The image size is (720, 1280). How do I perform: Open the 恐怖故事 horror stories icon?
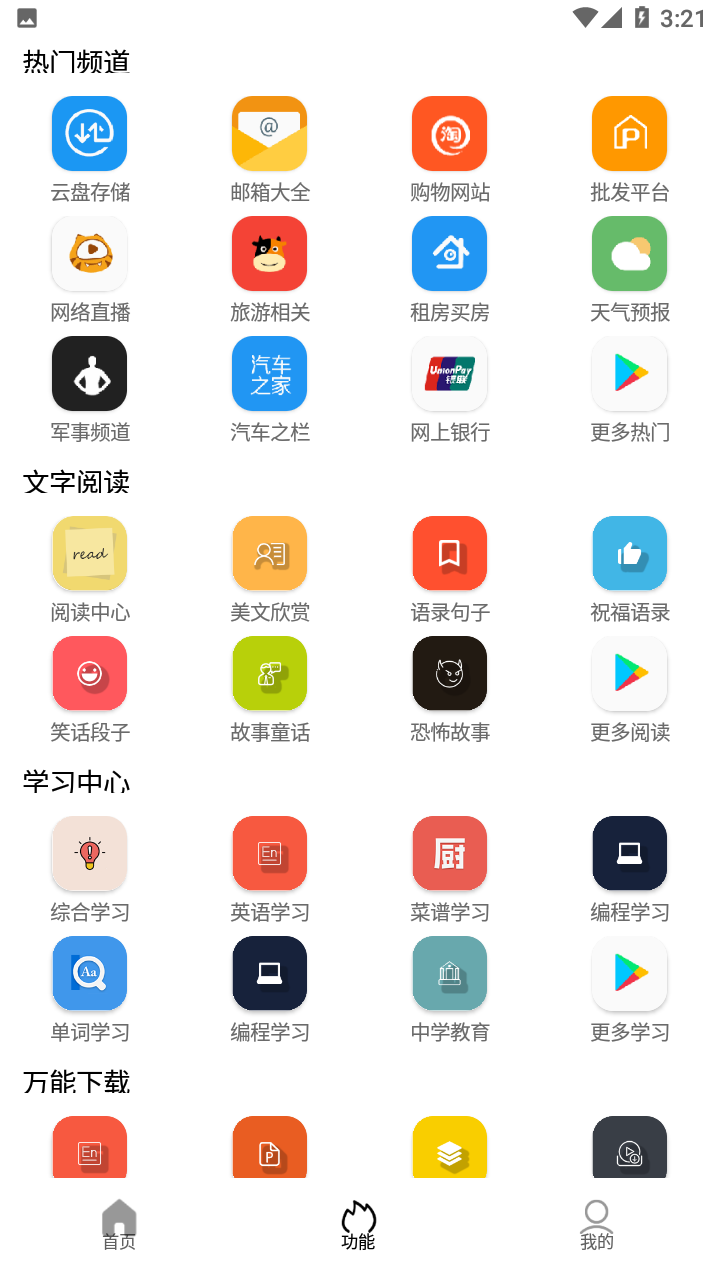449,673
